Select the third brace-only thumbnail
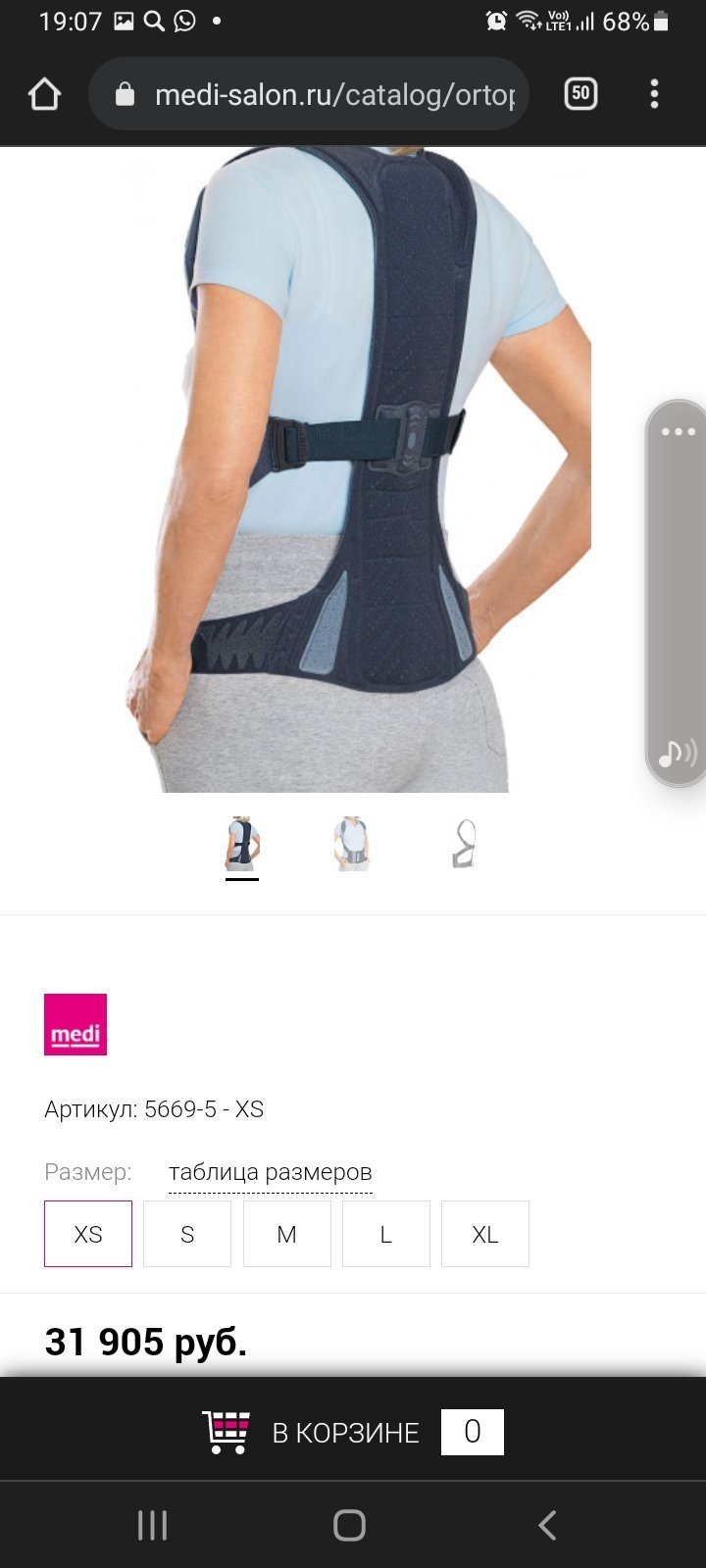This screenshot has height=1568, width=706. [x=464, y=844]
